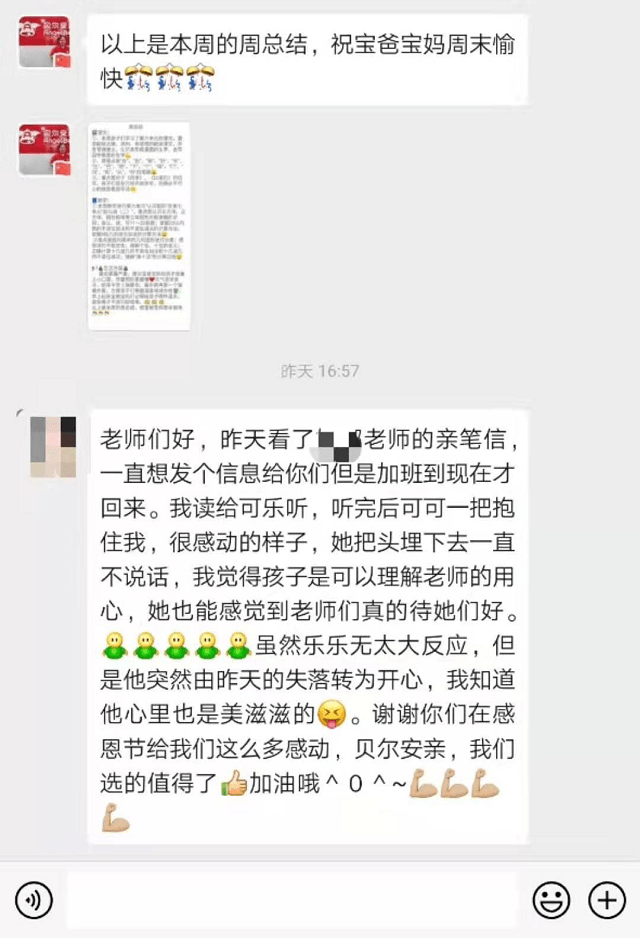Focus the message text field

pyautogui.click(x=292, y=901)
